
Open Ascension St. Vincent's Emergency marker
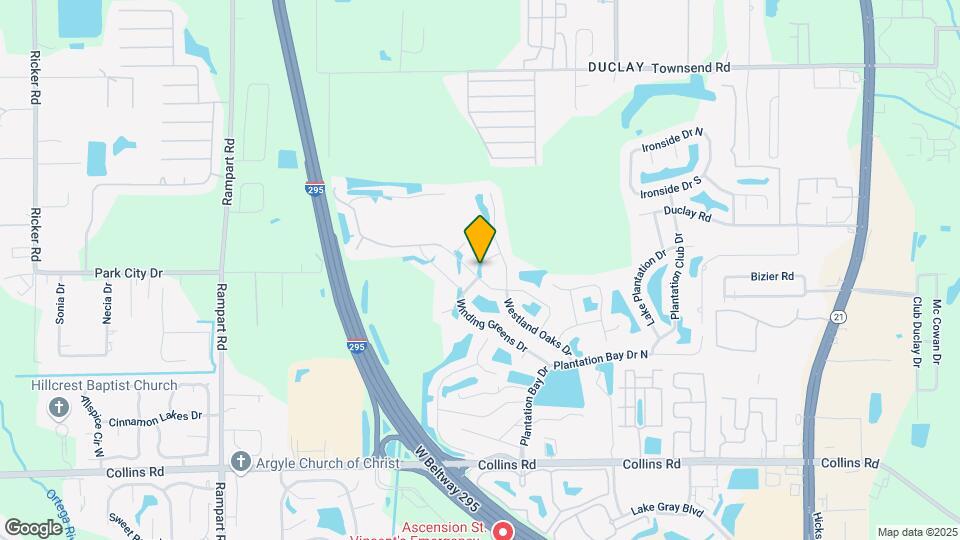503,530
